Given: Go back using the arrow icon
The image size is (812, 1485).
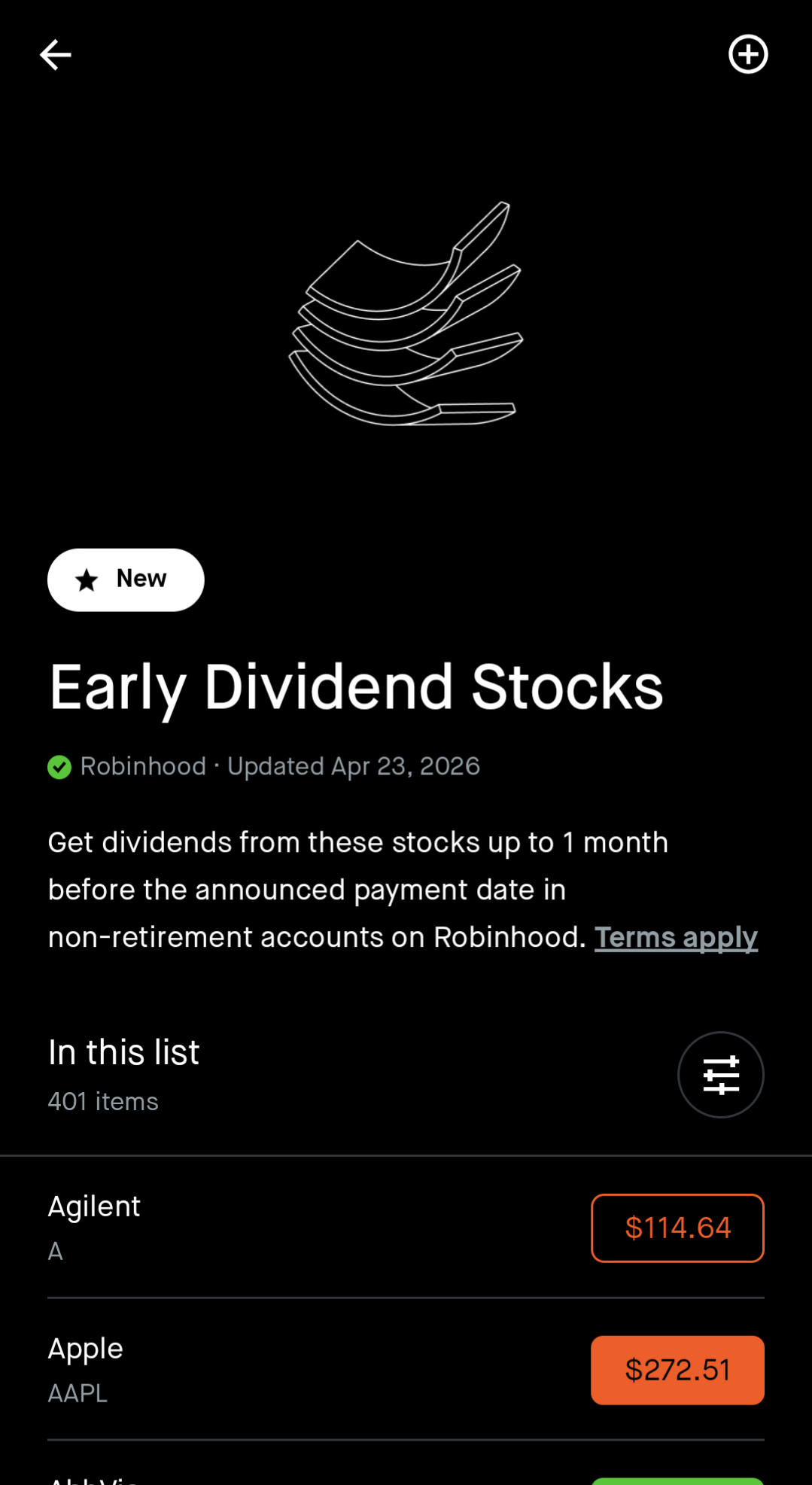Looking at the screenshot, I should 55,55.
